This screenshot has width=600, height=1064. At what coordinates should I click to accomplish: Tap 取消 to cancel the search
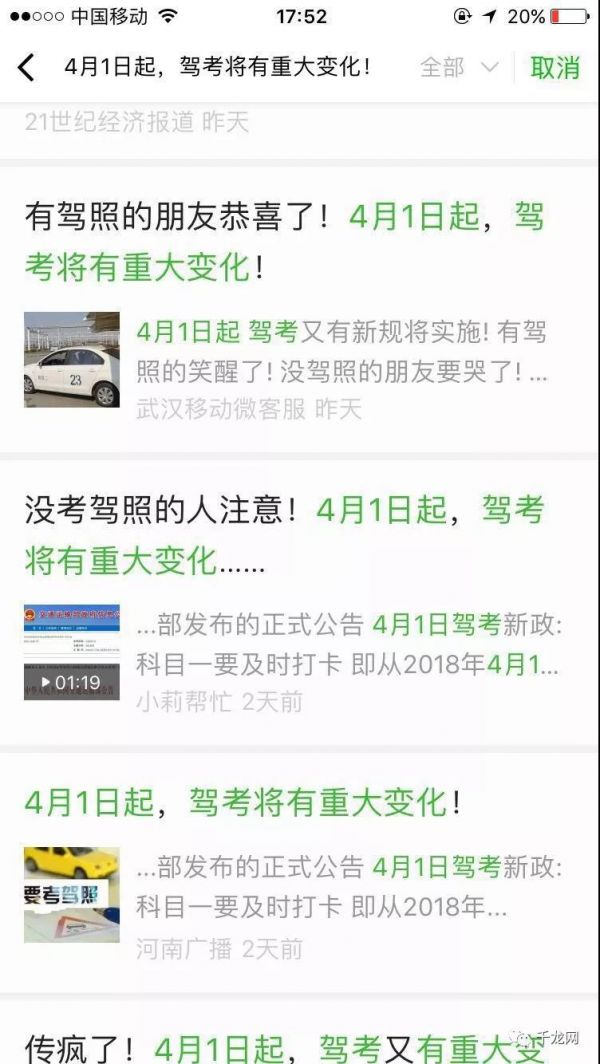coord(555,68)
